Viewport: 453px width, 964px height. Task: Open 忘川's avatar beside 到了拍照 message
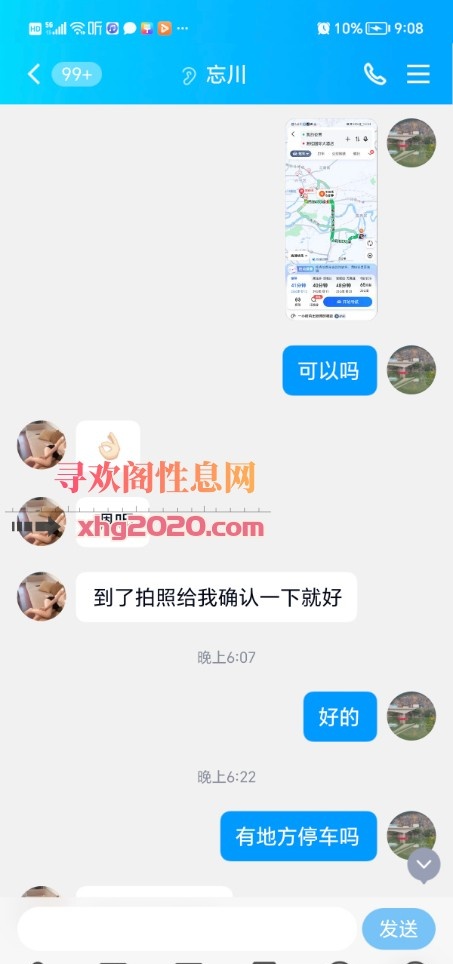pos(41,596)
